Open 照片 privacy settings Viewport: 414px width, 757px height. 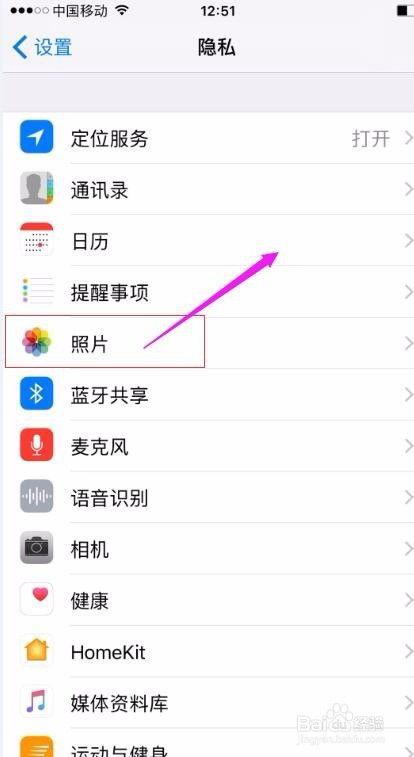[x=208, y=343]
